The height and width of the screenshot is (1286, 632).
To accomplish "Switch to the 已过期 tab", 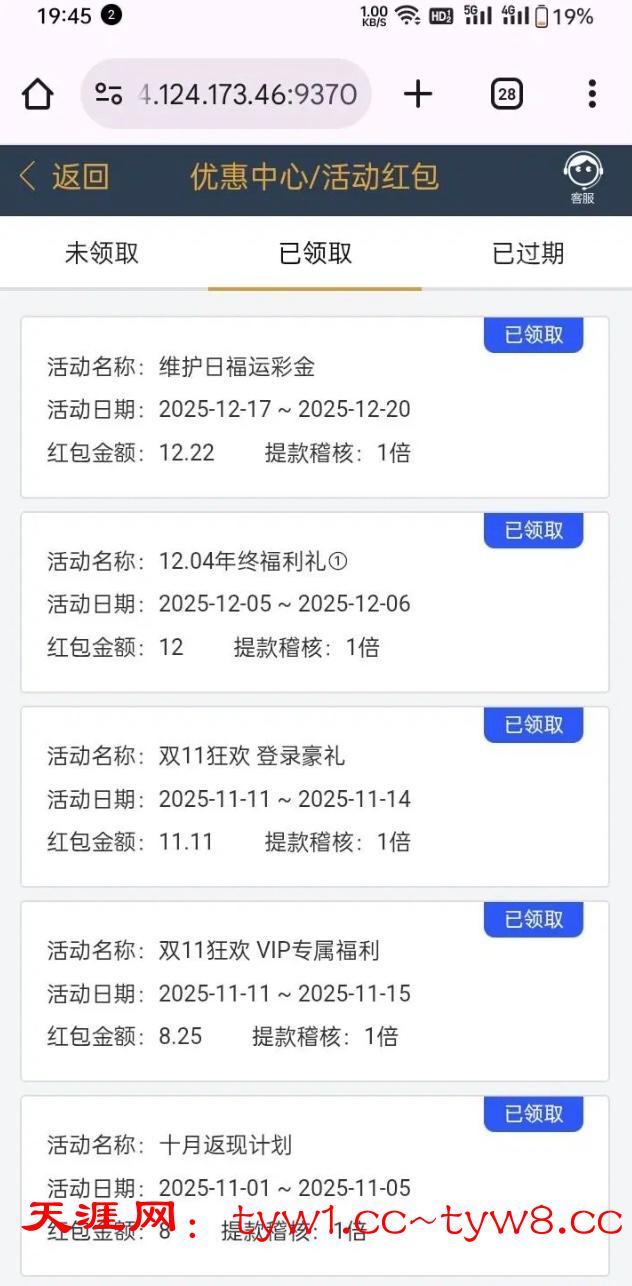I will click(528, 254).
